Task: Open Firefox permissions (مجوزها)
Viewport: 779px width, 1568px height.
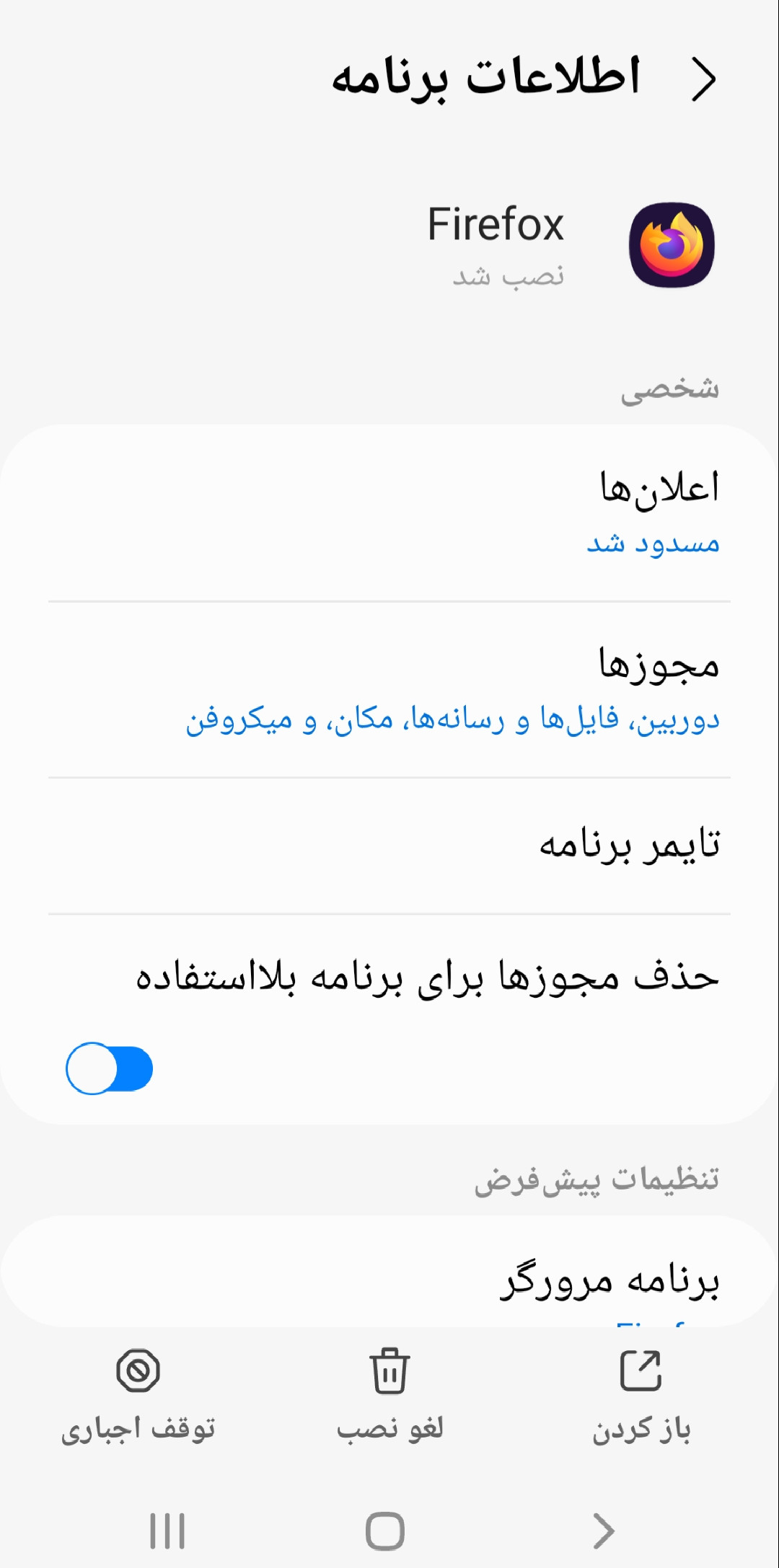Action: pos(389,690)
